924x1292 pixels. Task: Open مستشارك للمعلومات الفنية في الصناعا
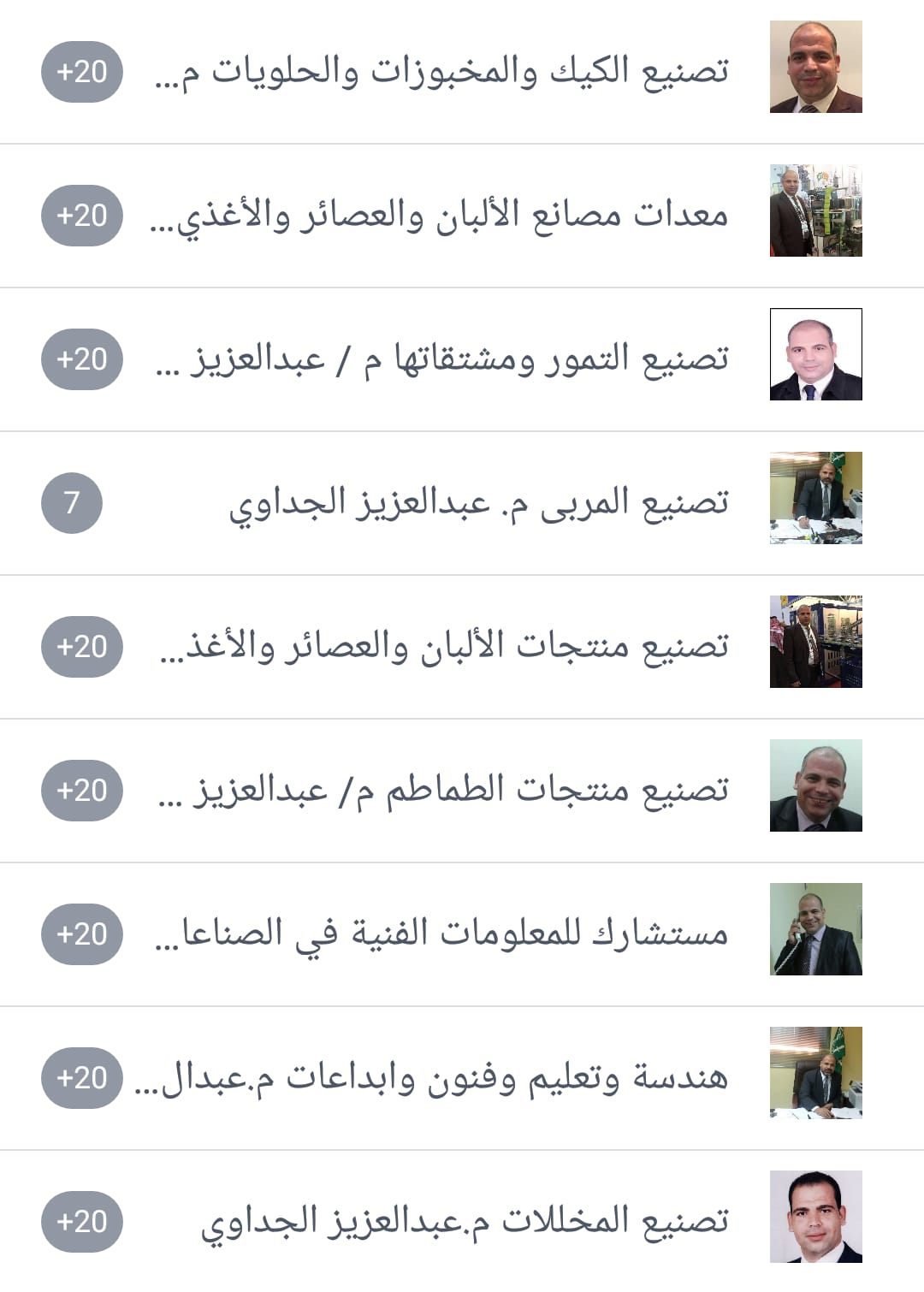click(462, 934)
